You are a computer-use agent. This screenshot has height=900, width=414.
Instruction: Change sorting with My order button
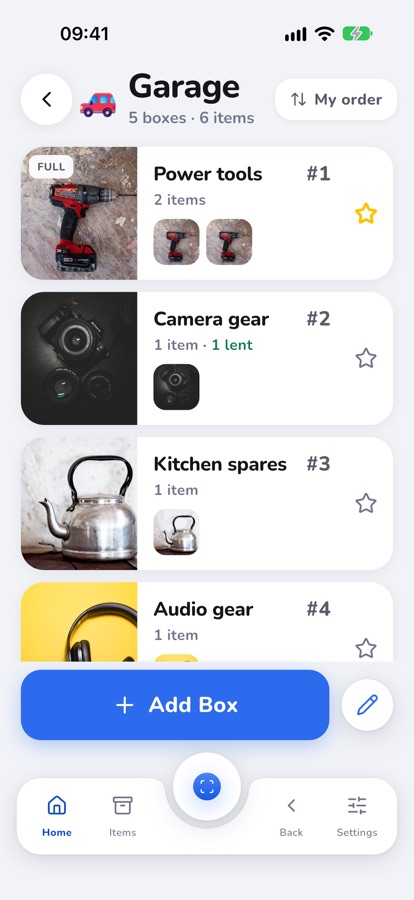pos(336,99)
